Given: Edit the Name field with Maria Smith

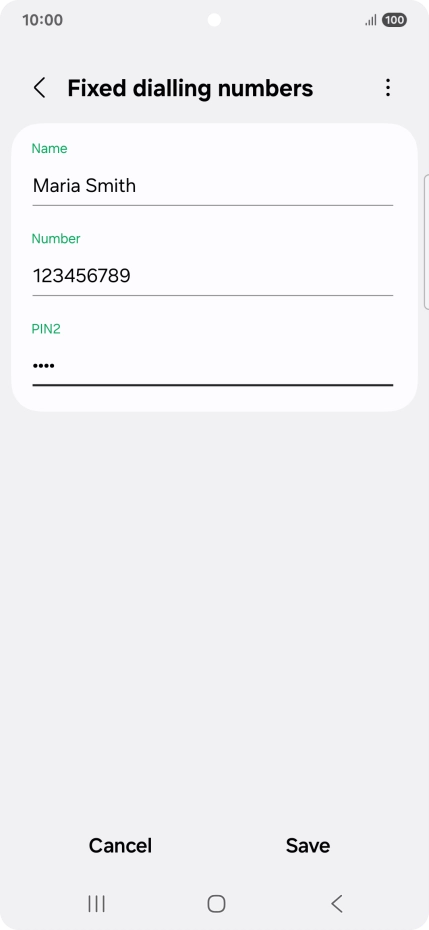Looking at the screenshot, I should [212, 186].
